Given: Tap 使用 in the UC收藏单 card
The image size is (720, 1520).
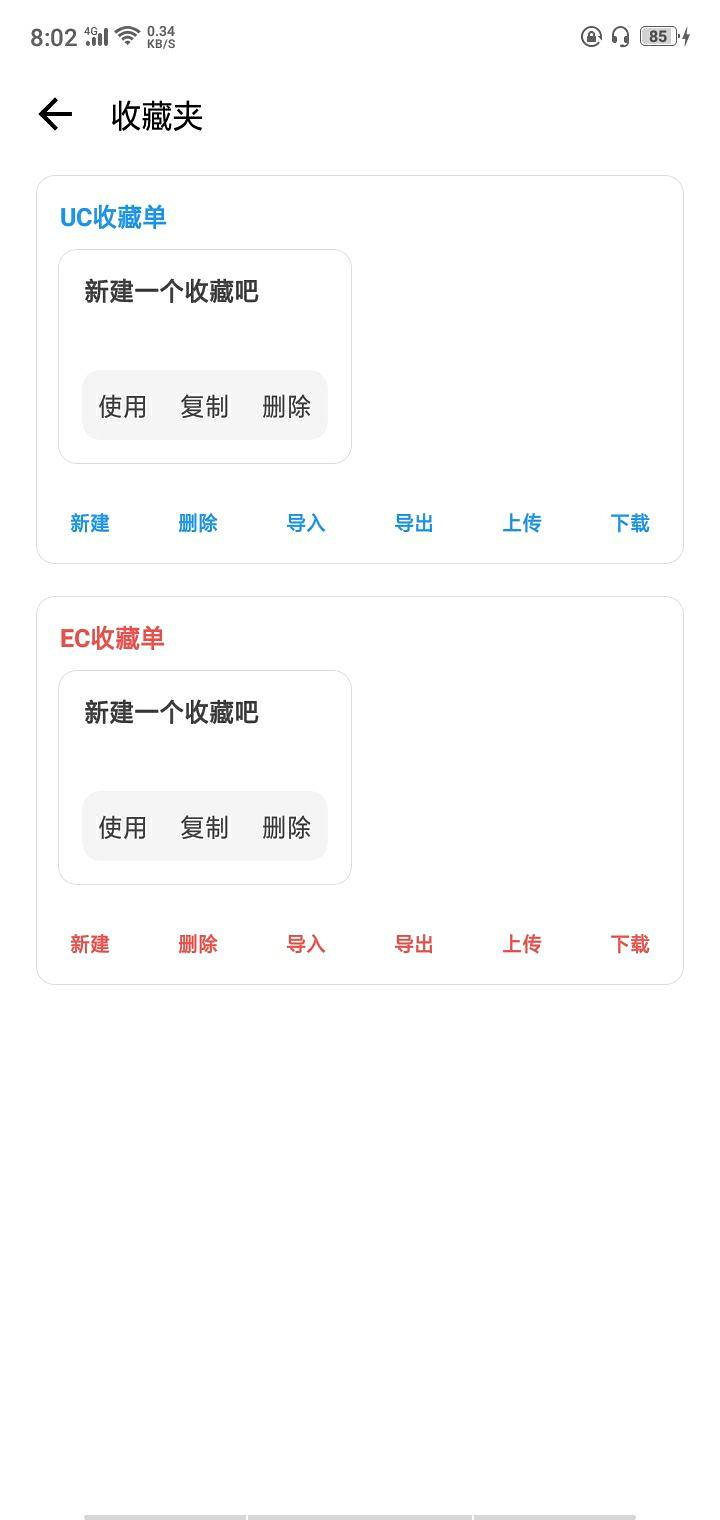Looking at the screenshot, I should [x=123, y=406].
